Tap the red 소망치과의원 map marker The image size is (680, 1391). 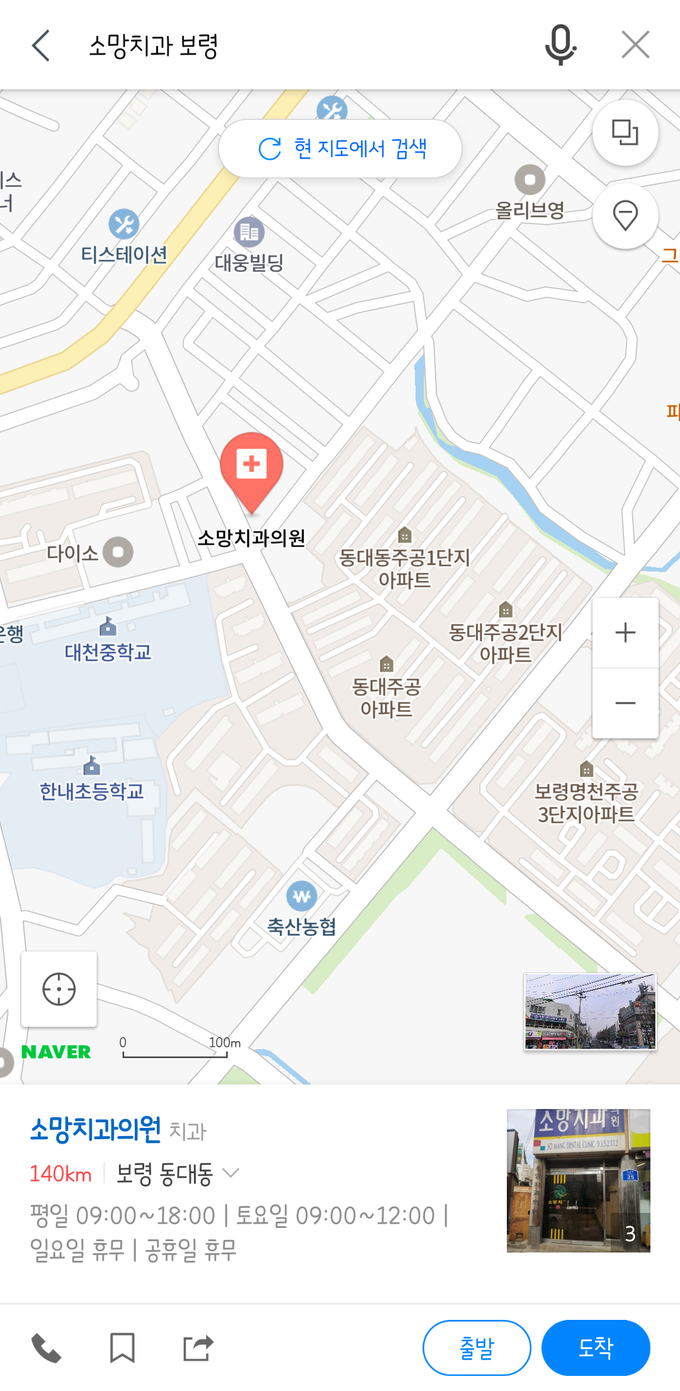tap(251, 472)
